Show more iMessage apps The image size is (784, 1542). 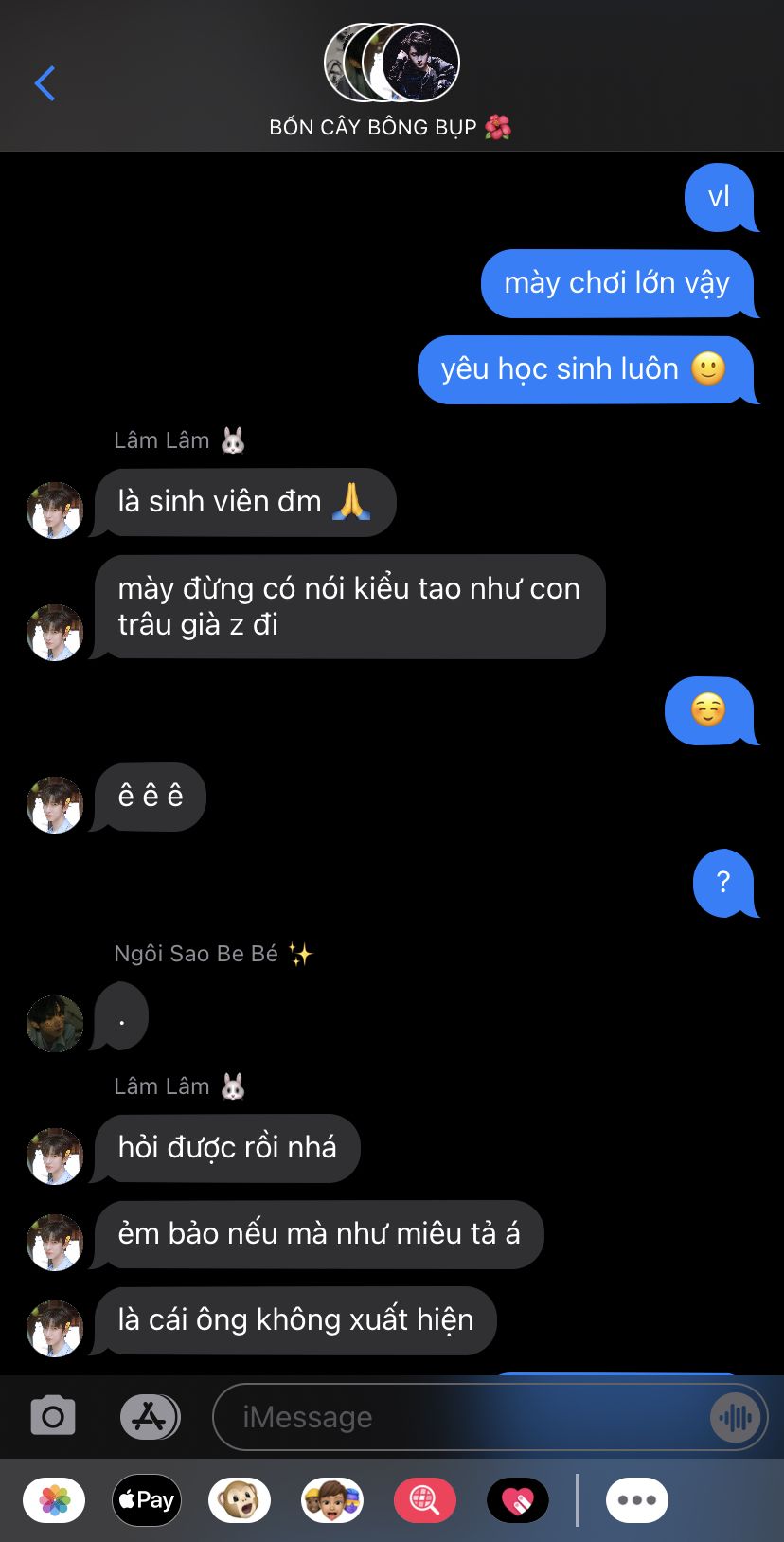click(636, 1500)
